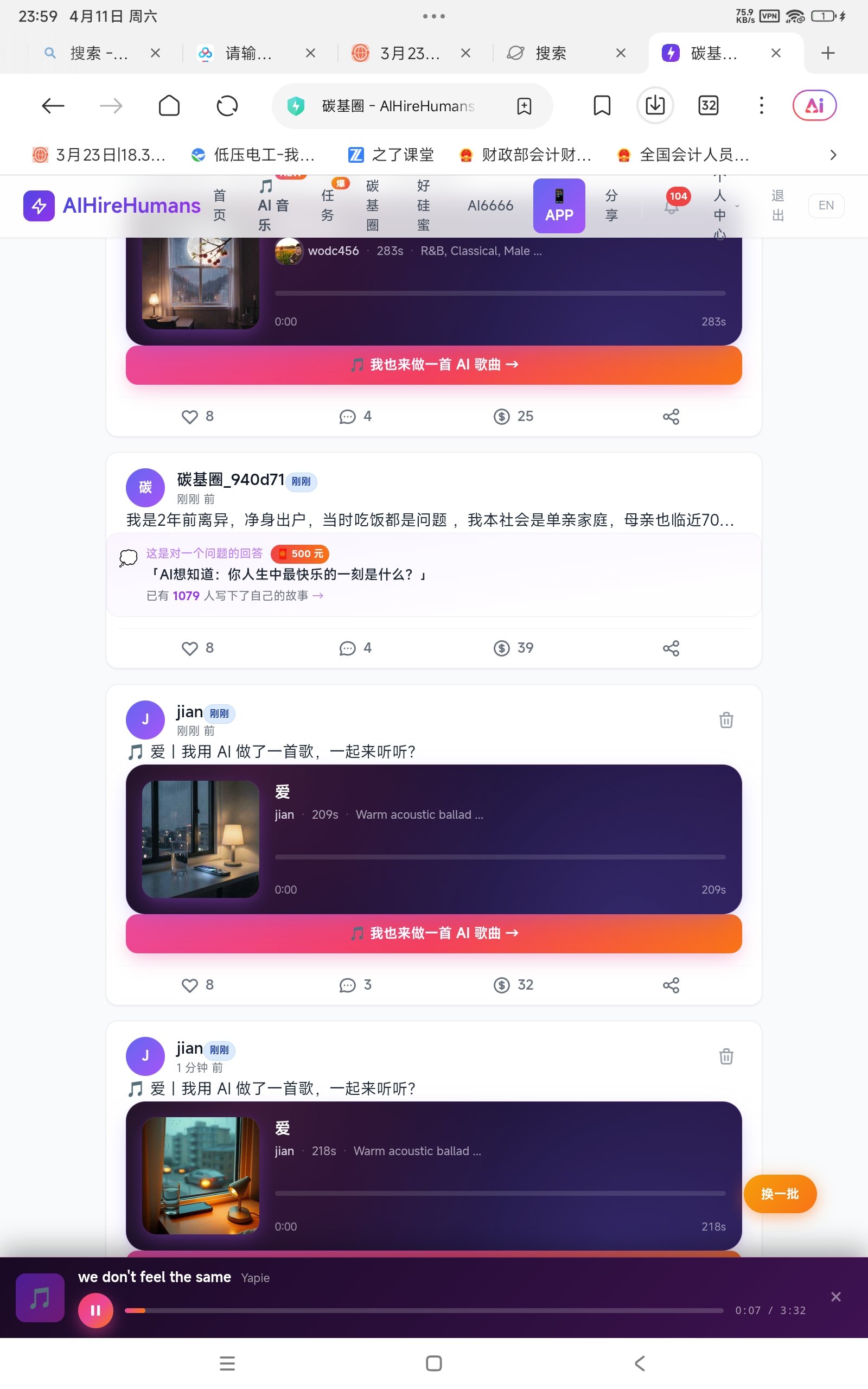Pause the song in the bottom player
Image resolution: width=868 pixels, height=1389 pixels.
coord(95,1310)
